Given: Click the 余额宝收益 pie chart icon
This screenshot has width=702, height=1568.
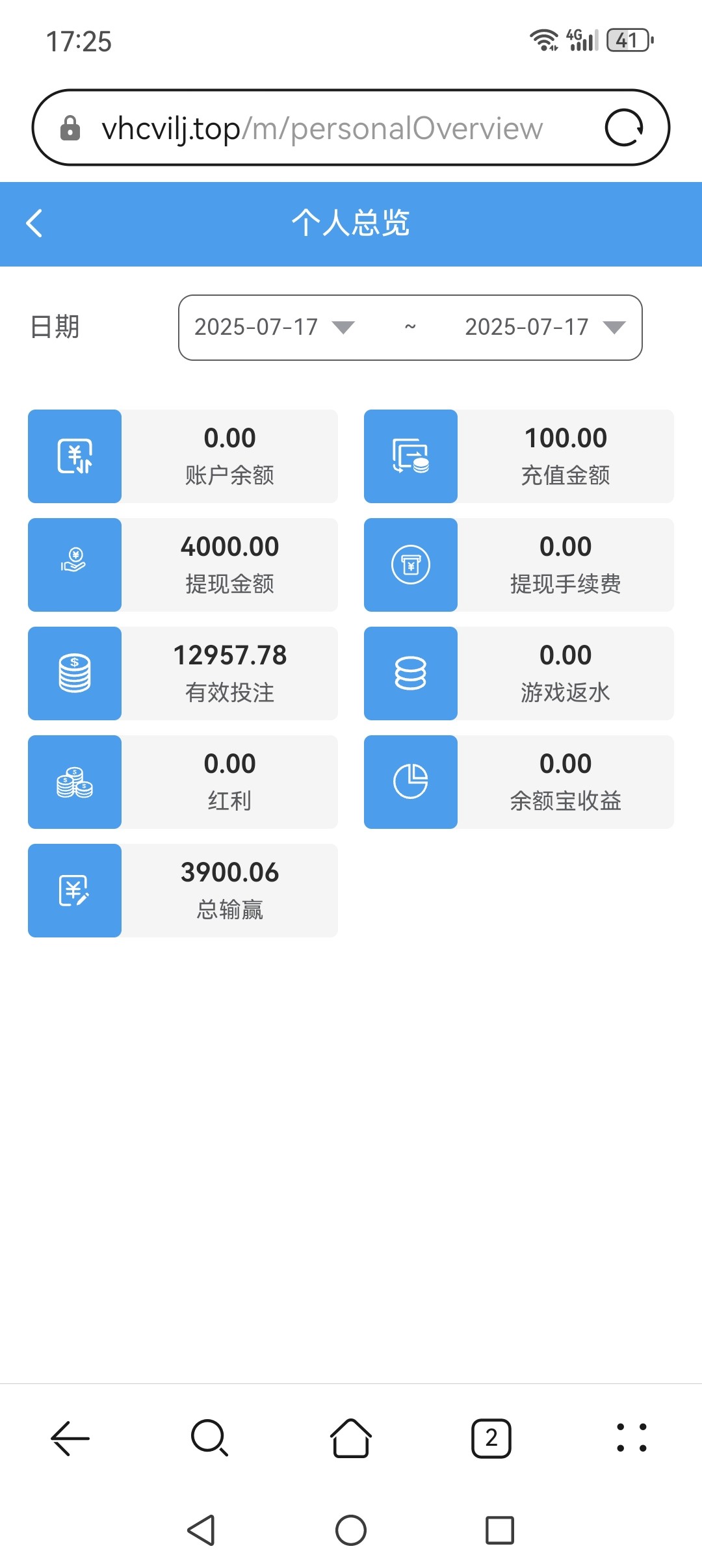Looking at the screenshot, I should pyautogui.click(x=411, y=782).
